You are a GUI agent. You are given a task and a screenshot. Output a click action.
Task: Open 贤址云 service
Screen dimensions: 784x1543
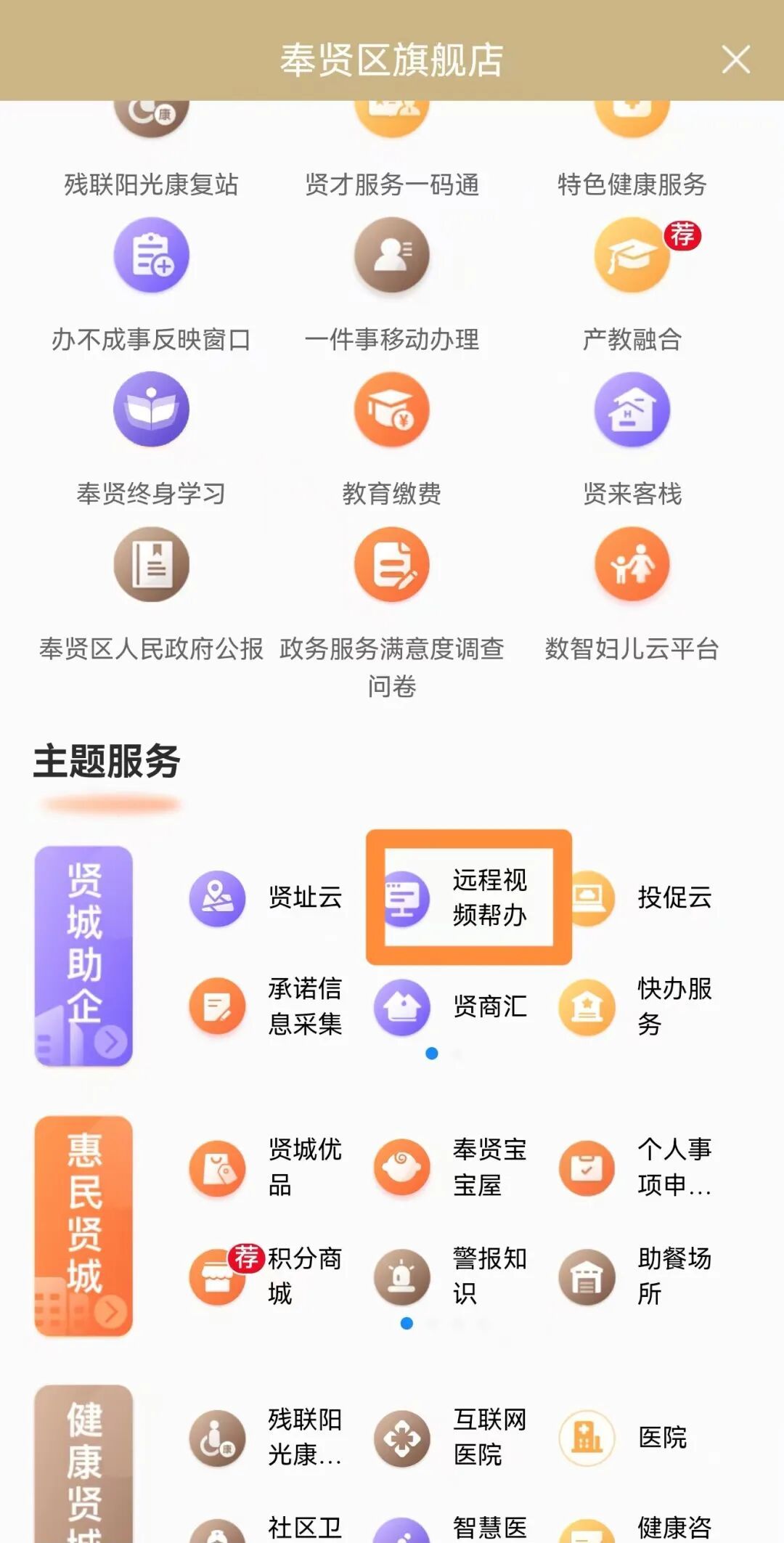point(266,898)
